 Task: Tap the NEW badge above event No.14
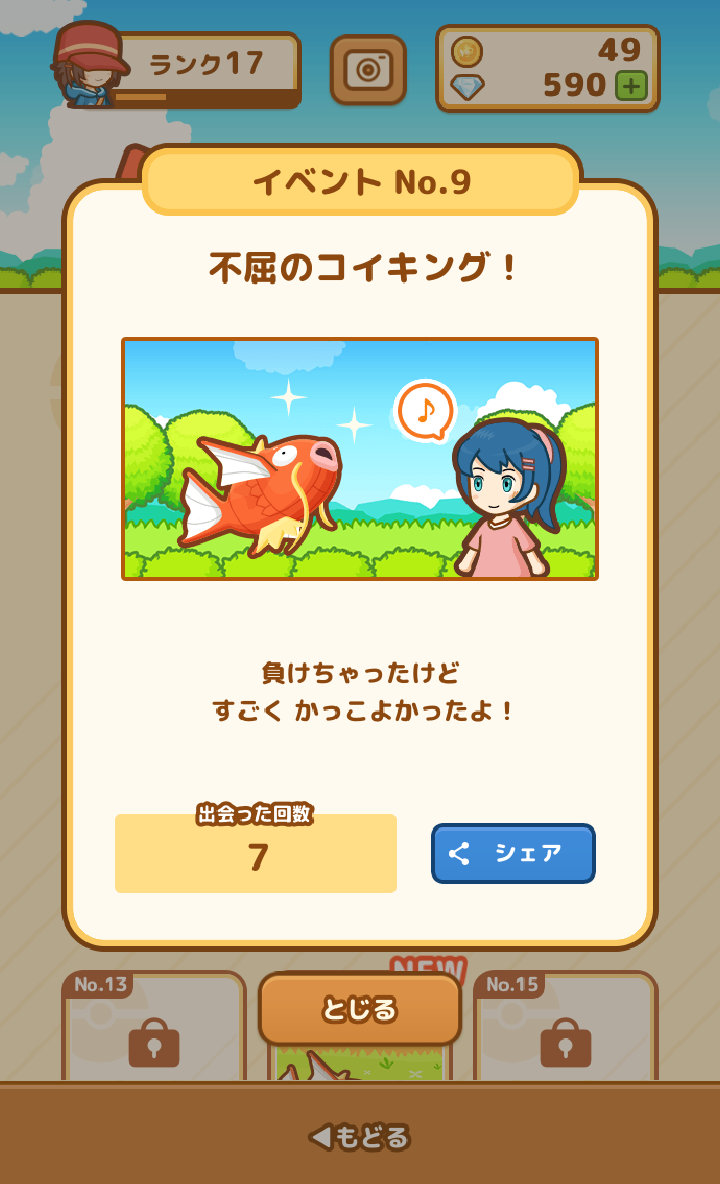point(426,963)
